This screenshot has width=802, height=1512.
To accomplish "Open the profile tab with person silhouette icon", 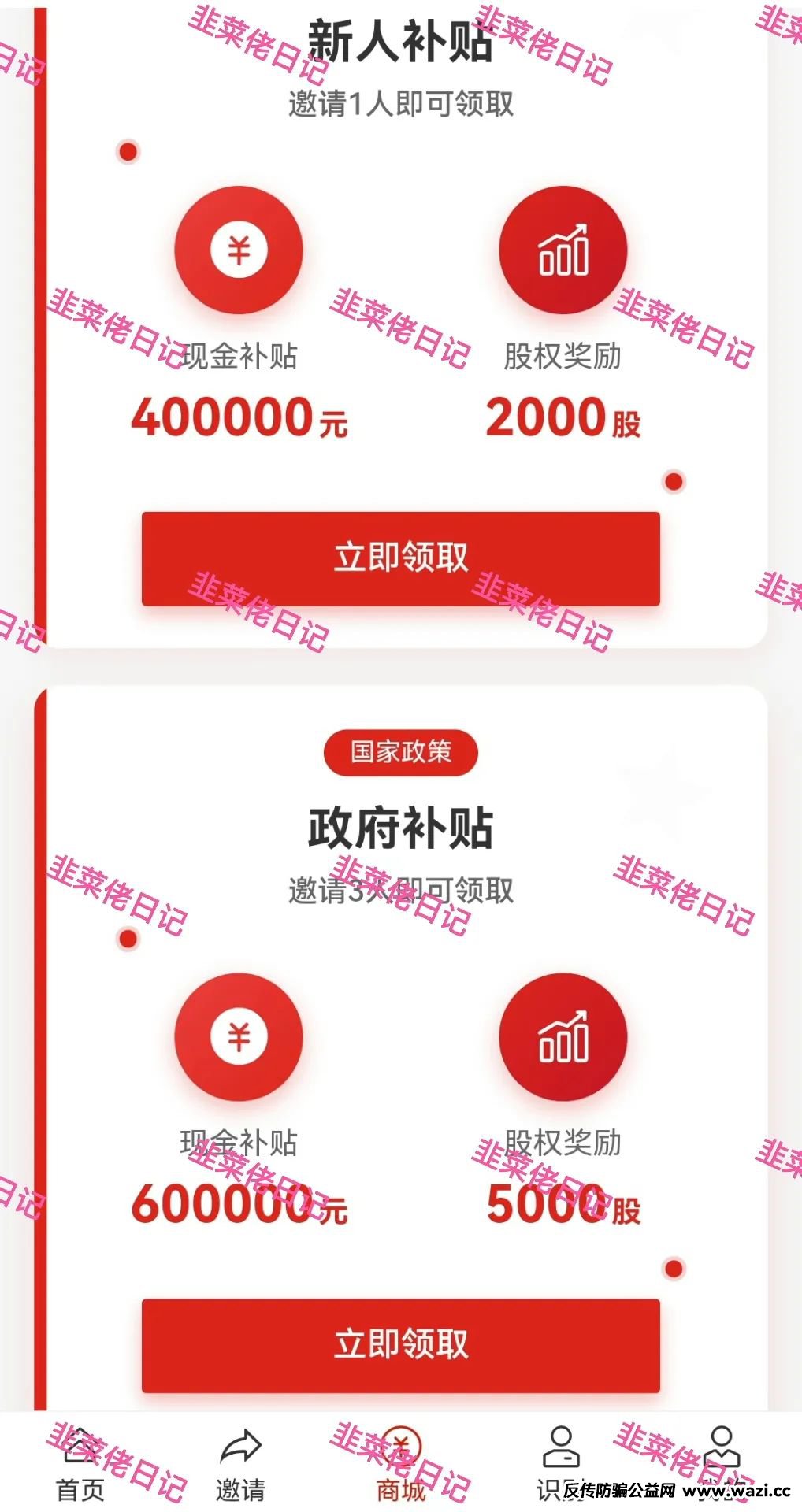I will click(721, 1465).
